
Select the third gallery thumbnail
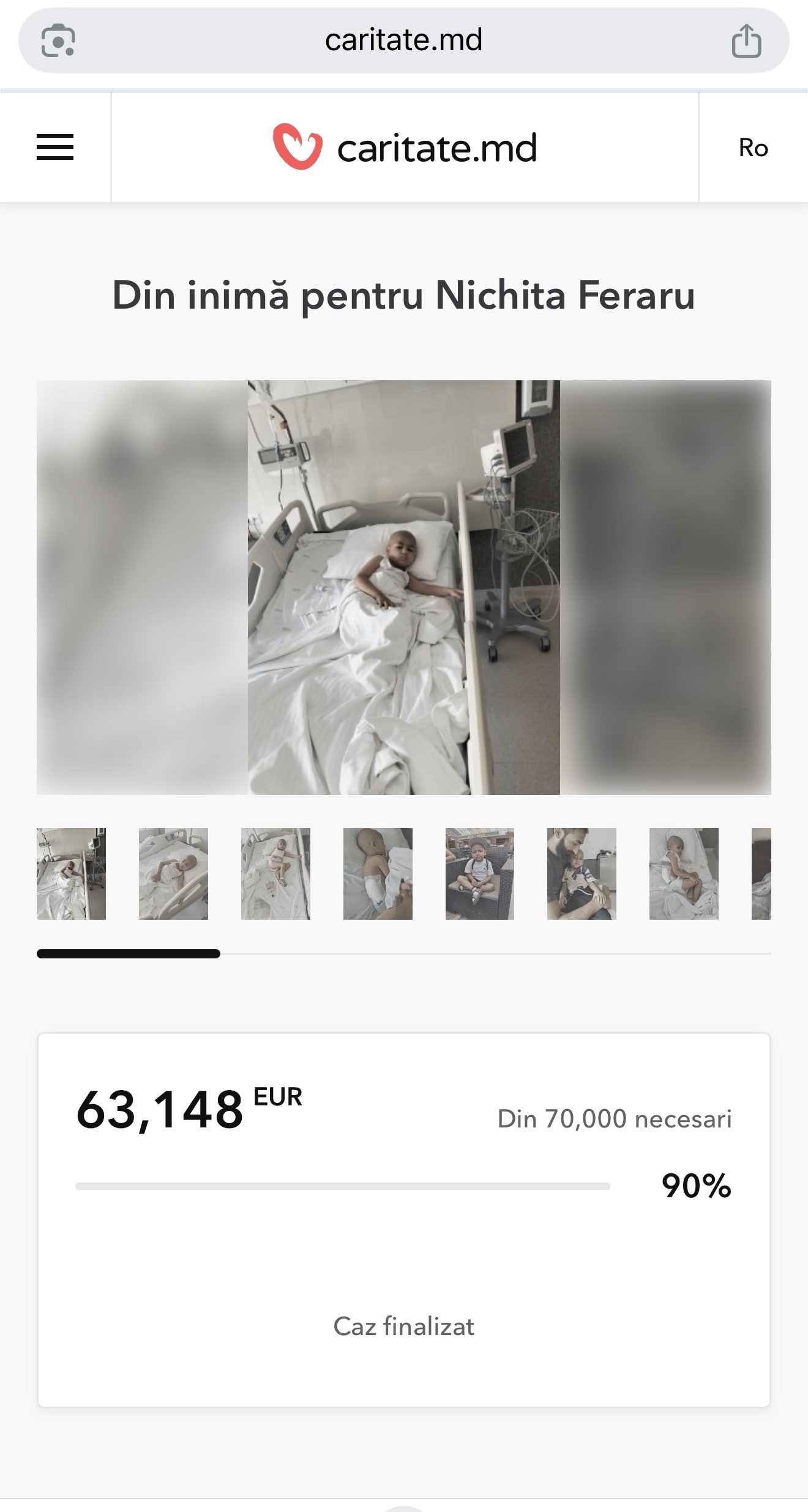(275, 873)
